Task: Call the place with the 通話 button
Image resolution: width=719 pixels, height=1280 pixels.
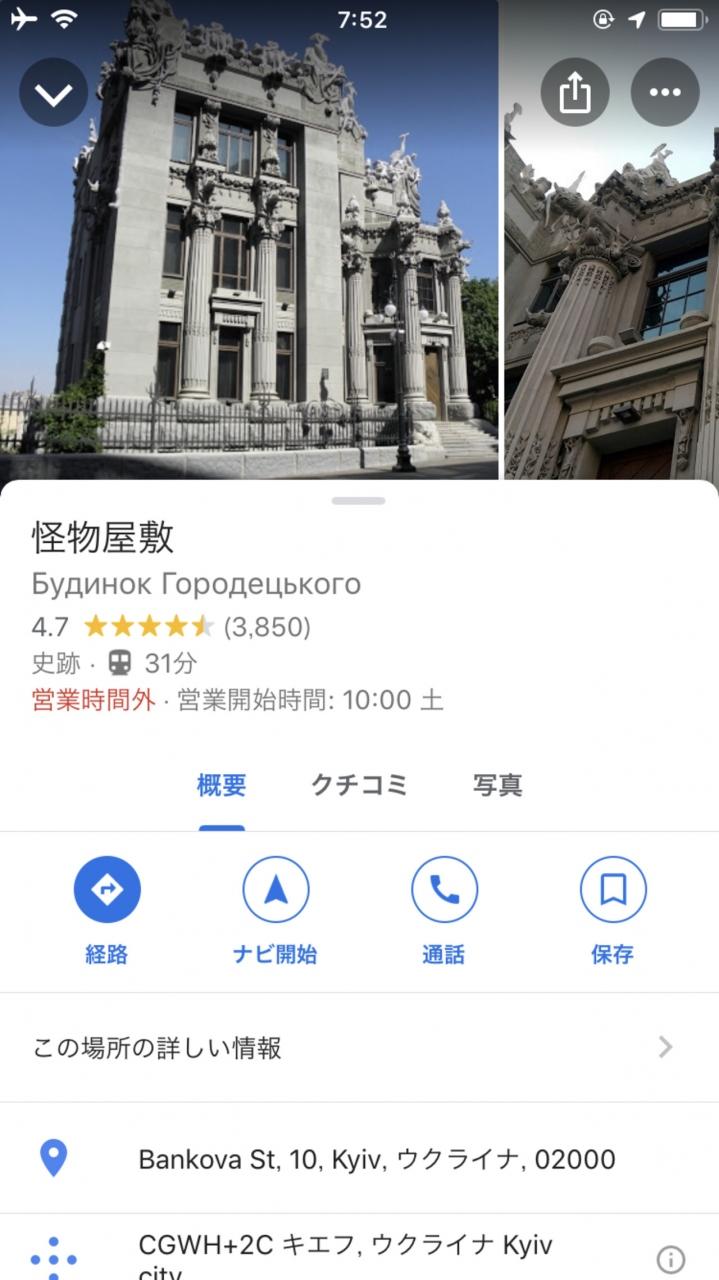Action: point(444,910)
